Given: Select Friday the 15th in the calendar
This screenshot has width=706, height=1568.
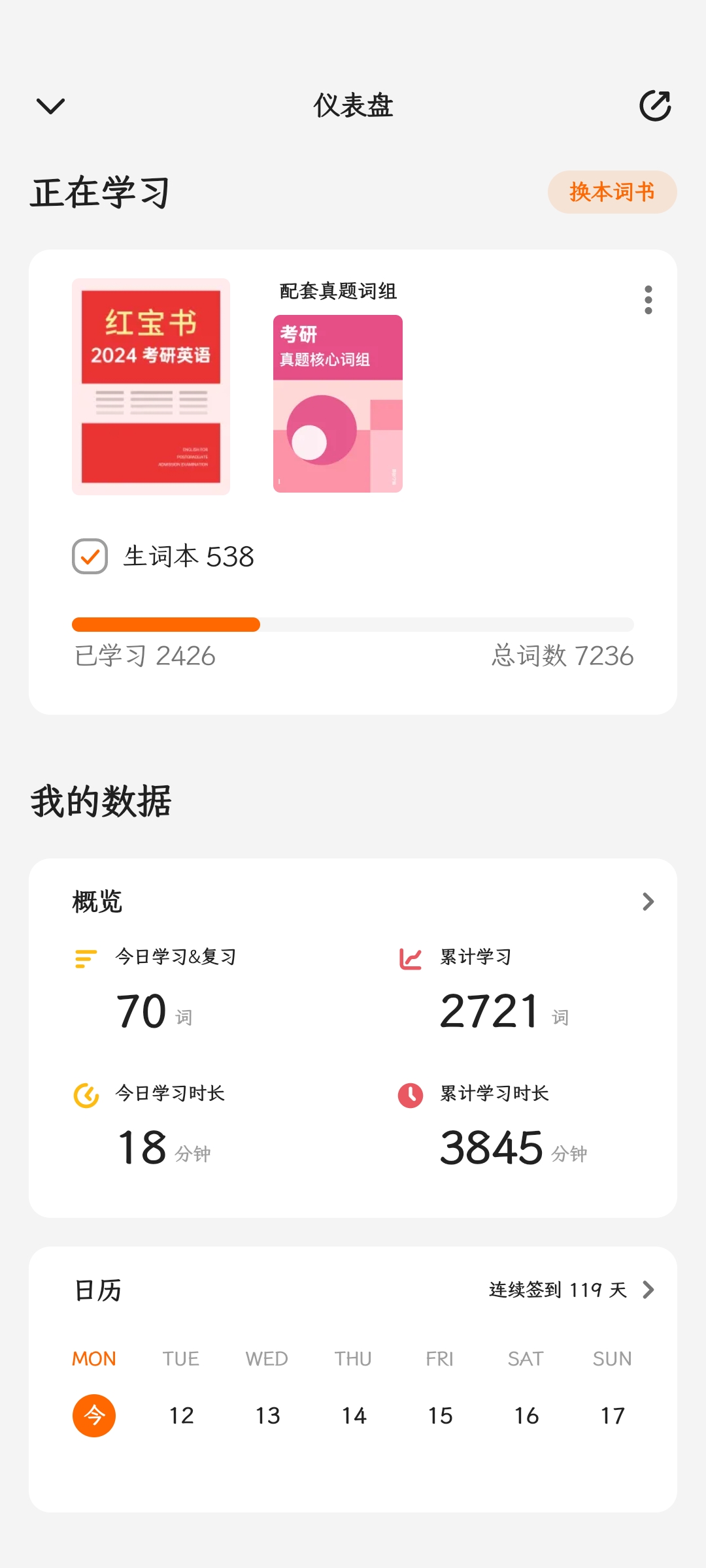Looking at the screenshot, I should [x=440, y=1416].
